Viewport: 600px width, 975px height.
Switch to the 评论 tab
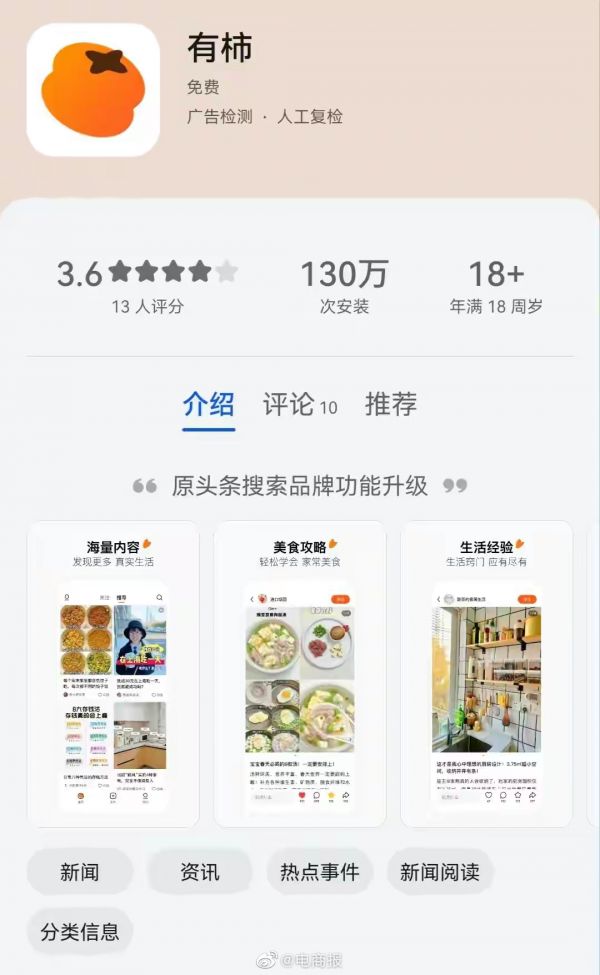click(299, 405)
